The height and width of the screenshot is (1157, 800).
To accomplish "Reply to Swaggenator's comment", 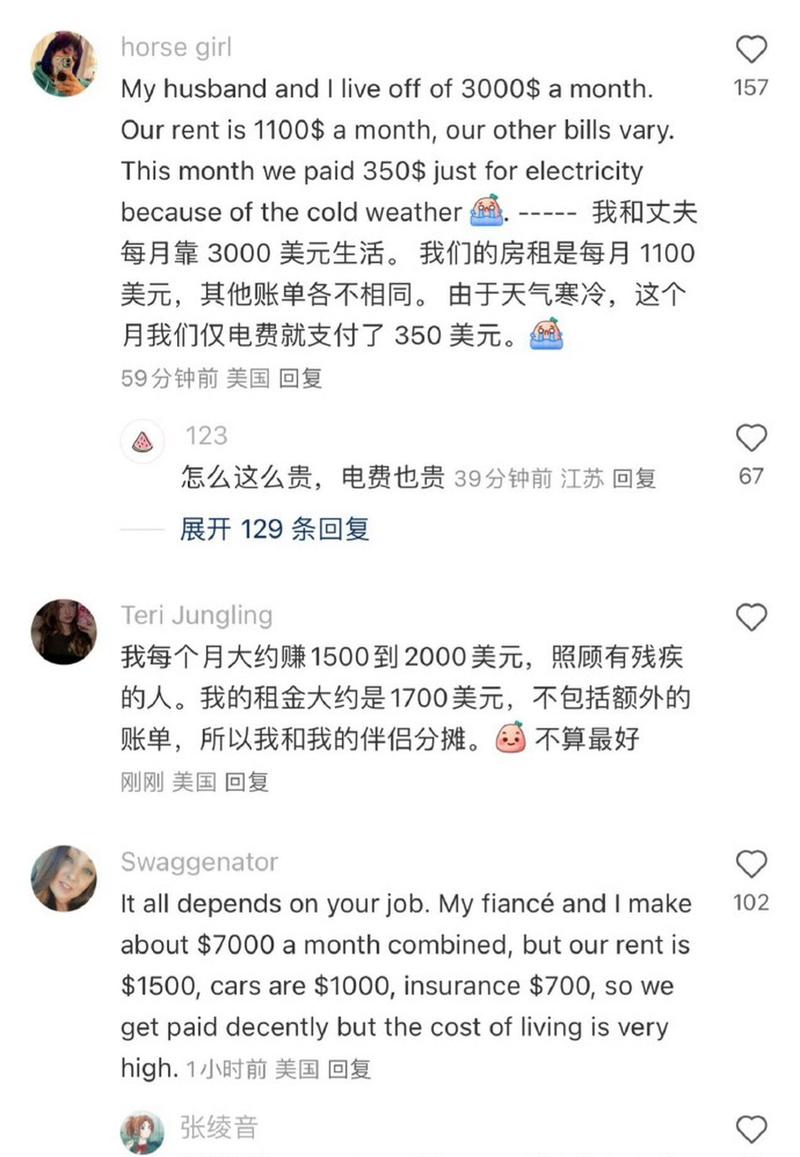I will (349, 1069).
